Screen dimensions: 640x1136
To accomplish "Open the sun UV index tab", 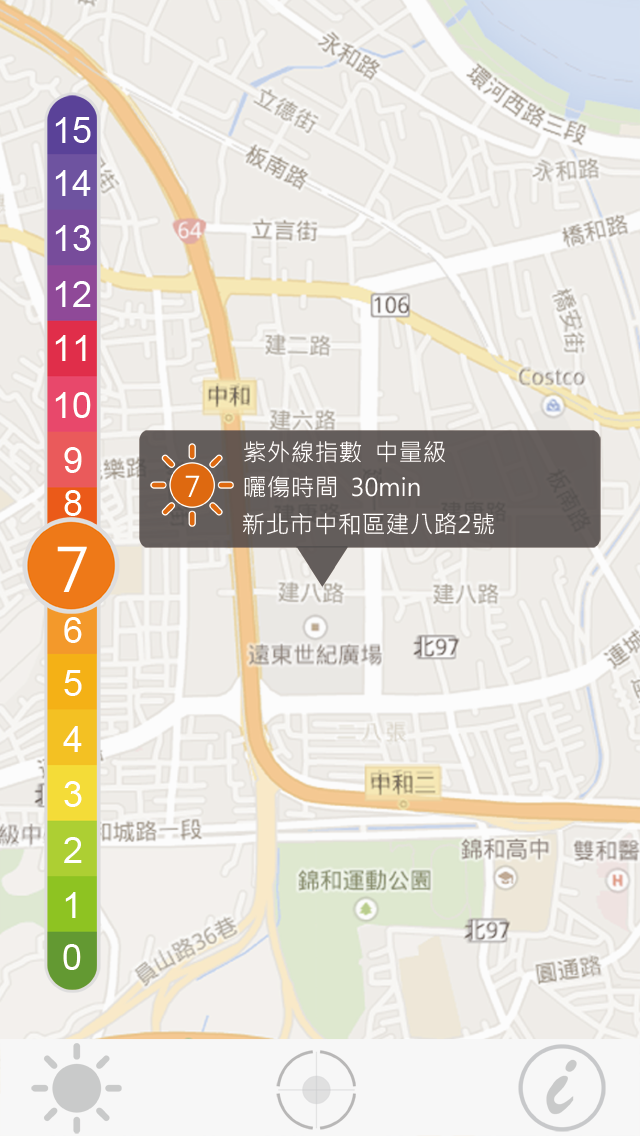I will coord(77,1088).
